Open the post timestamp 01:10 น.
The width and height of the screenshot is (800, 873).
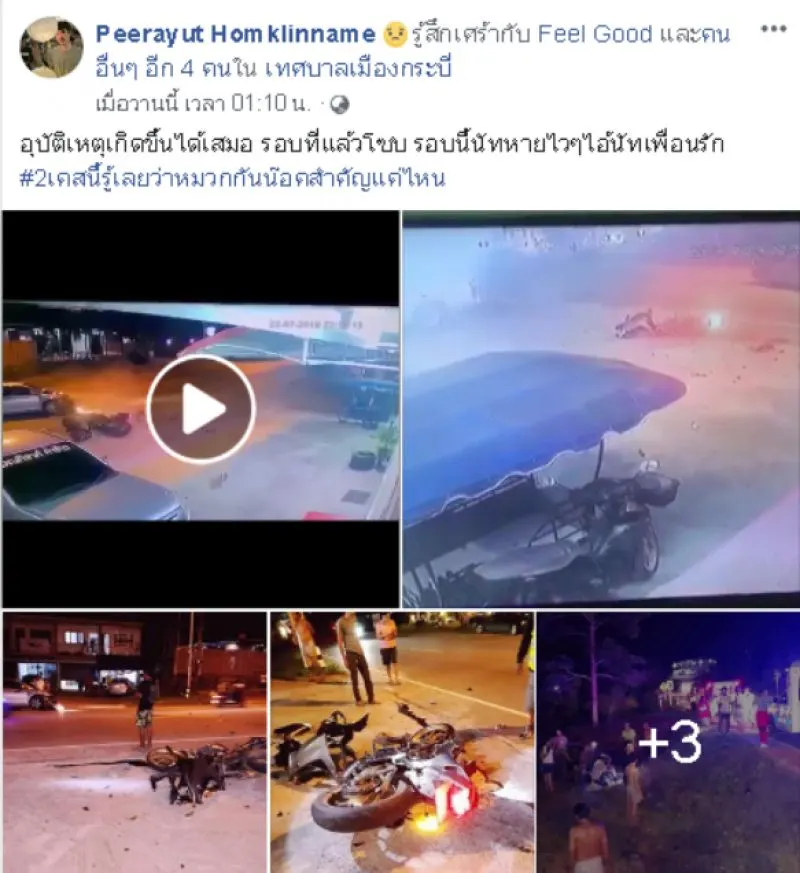[208, 103]
